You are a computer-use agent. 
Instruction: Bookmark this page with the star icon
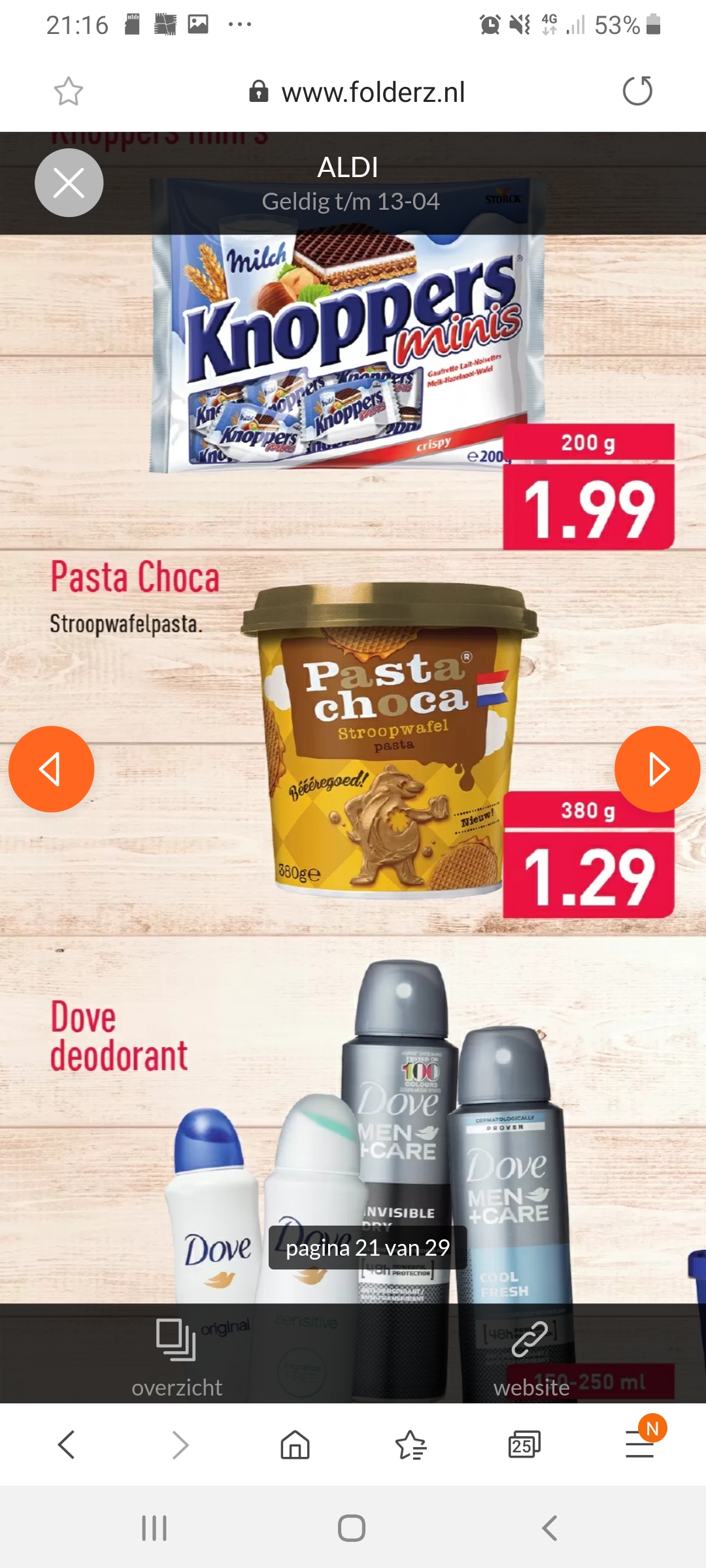pos(69,91)
